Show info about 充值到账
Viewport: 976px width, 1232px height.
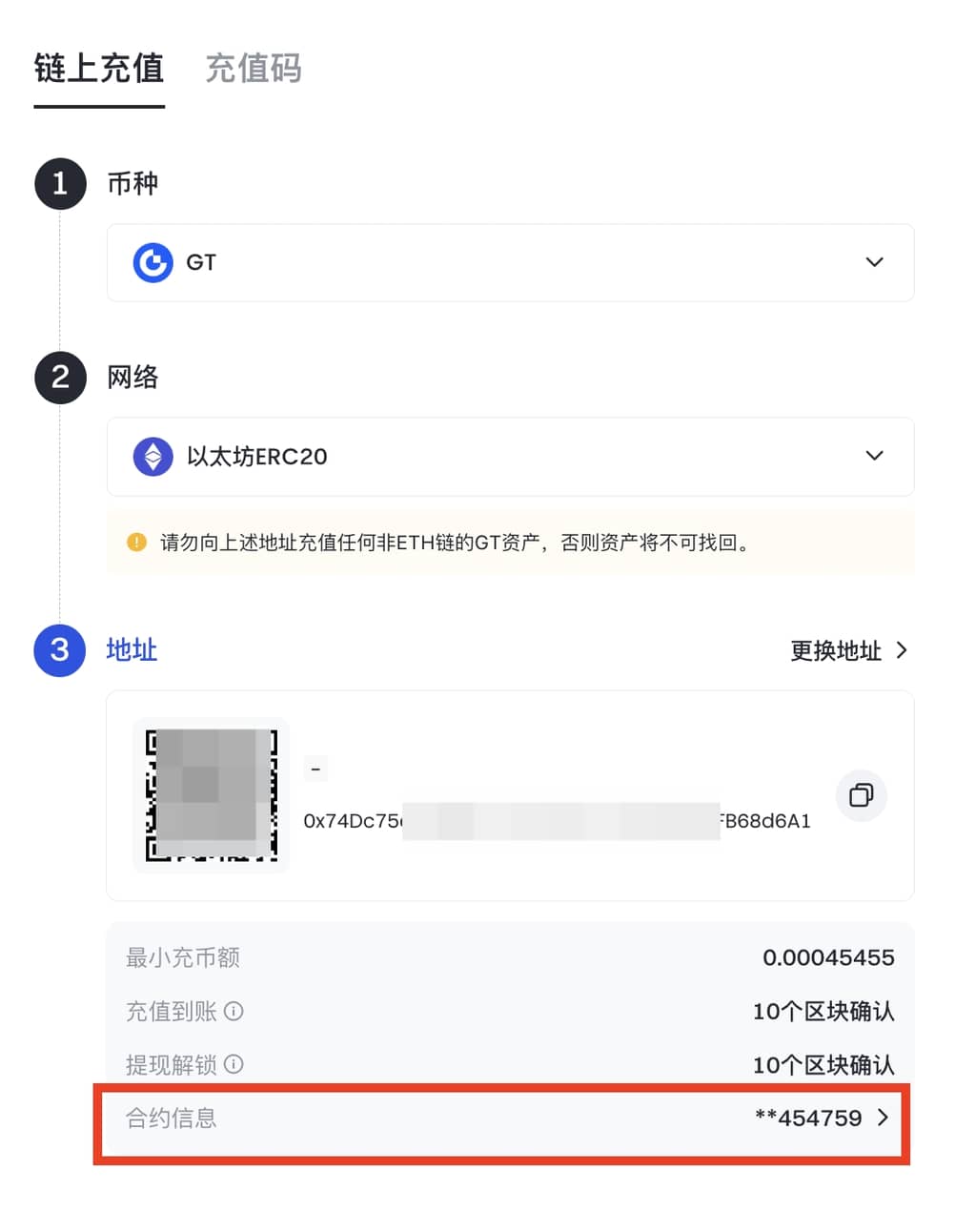click(x=234, y=1011)
